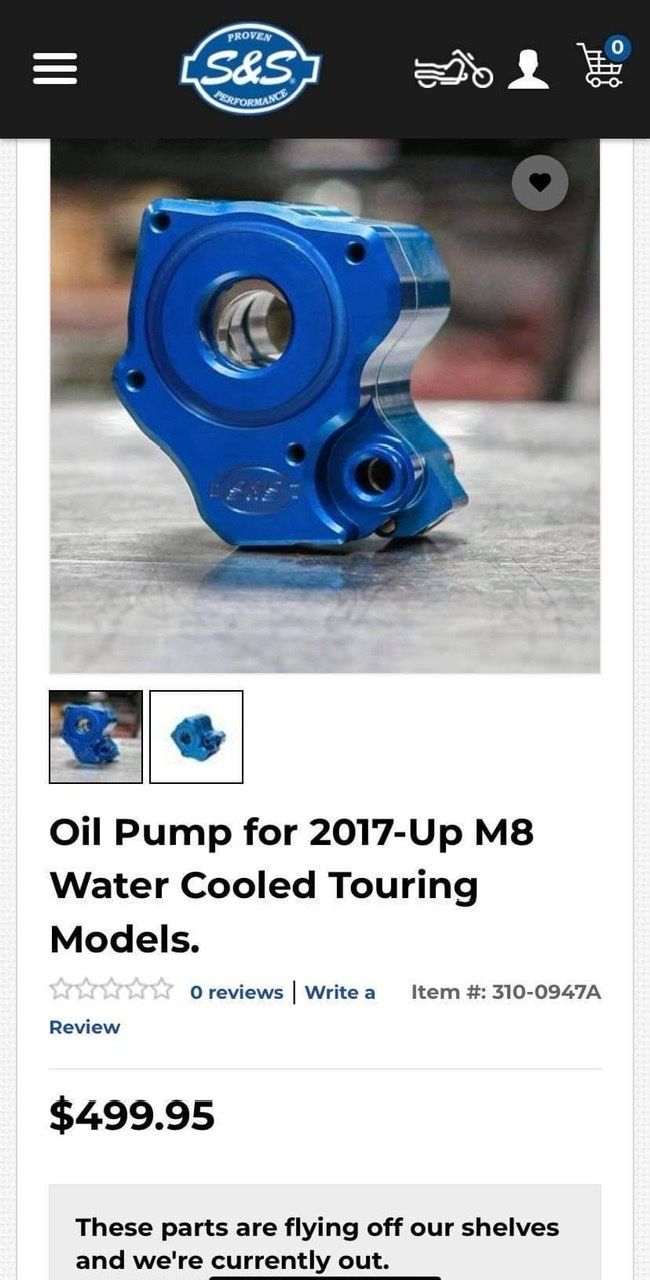
Task: Open the user account icon
Action: 528,69
